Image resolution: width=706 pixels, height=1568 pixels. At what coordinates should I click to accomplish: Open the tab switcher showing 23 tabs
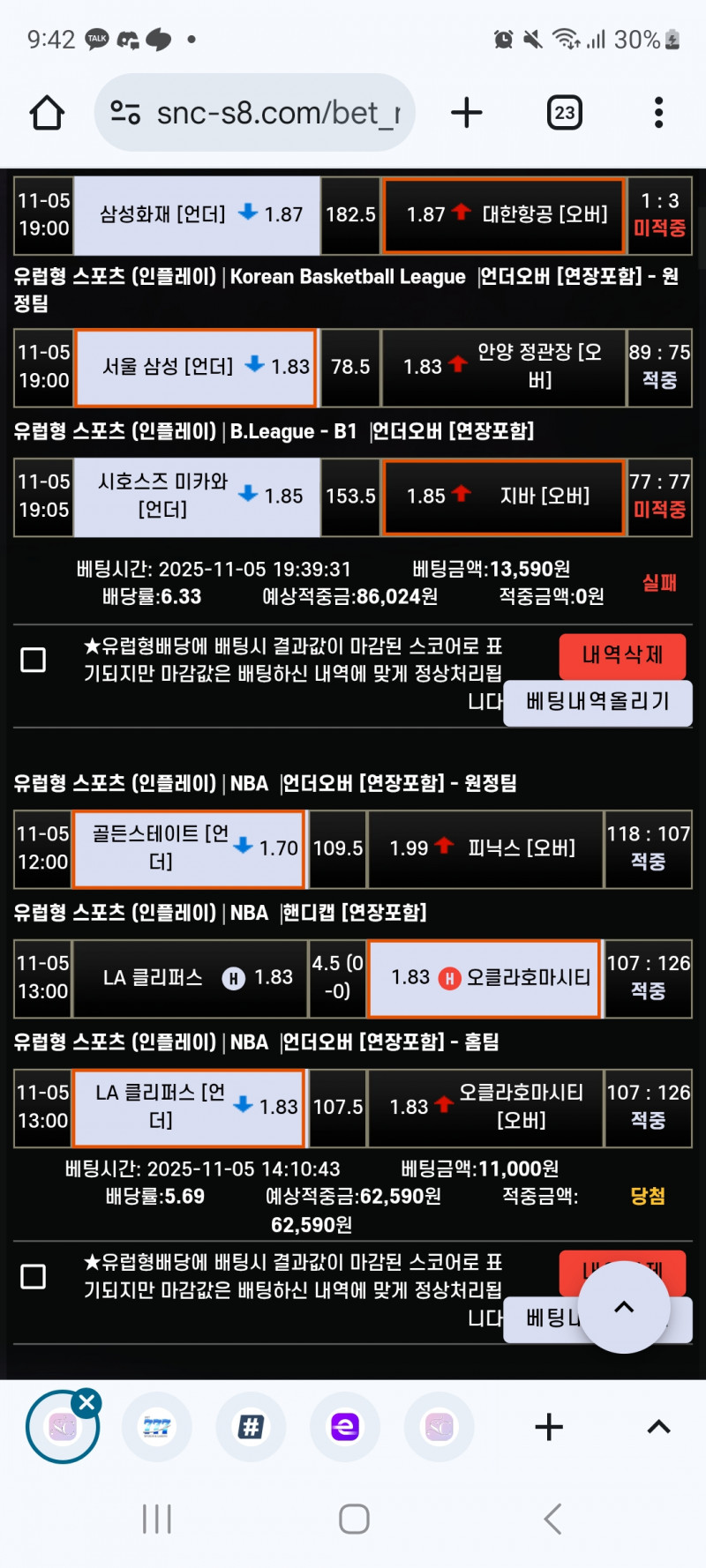[565, 113]
